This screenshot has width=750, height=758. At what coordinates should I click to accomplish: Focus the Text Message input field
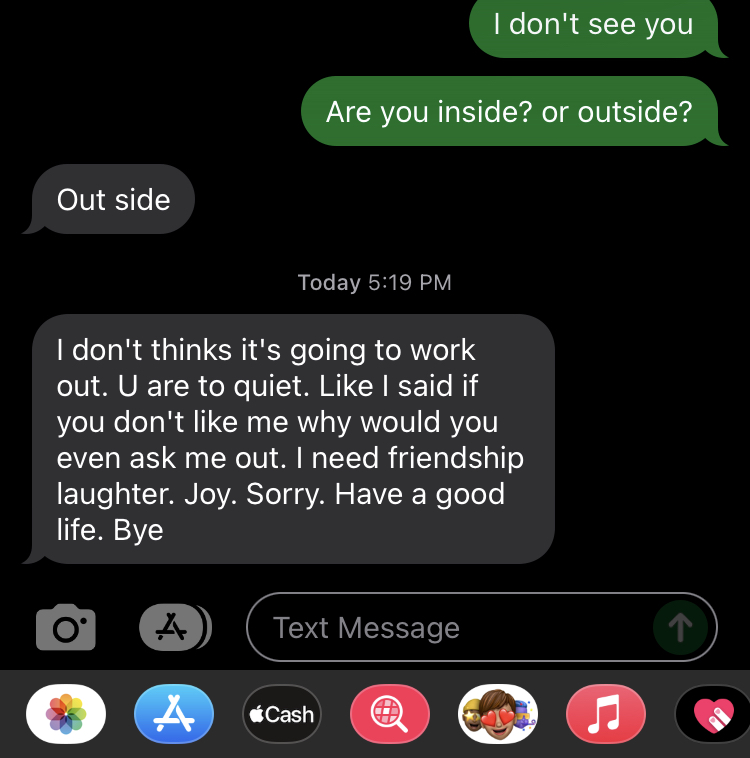[450, 628]
